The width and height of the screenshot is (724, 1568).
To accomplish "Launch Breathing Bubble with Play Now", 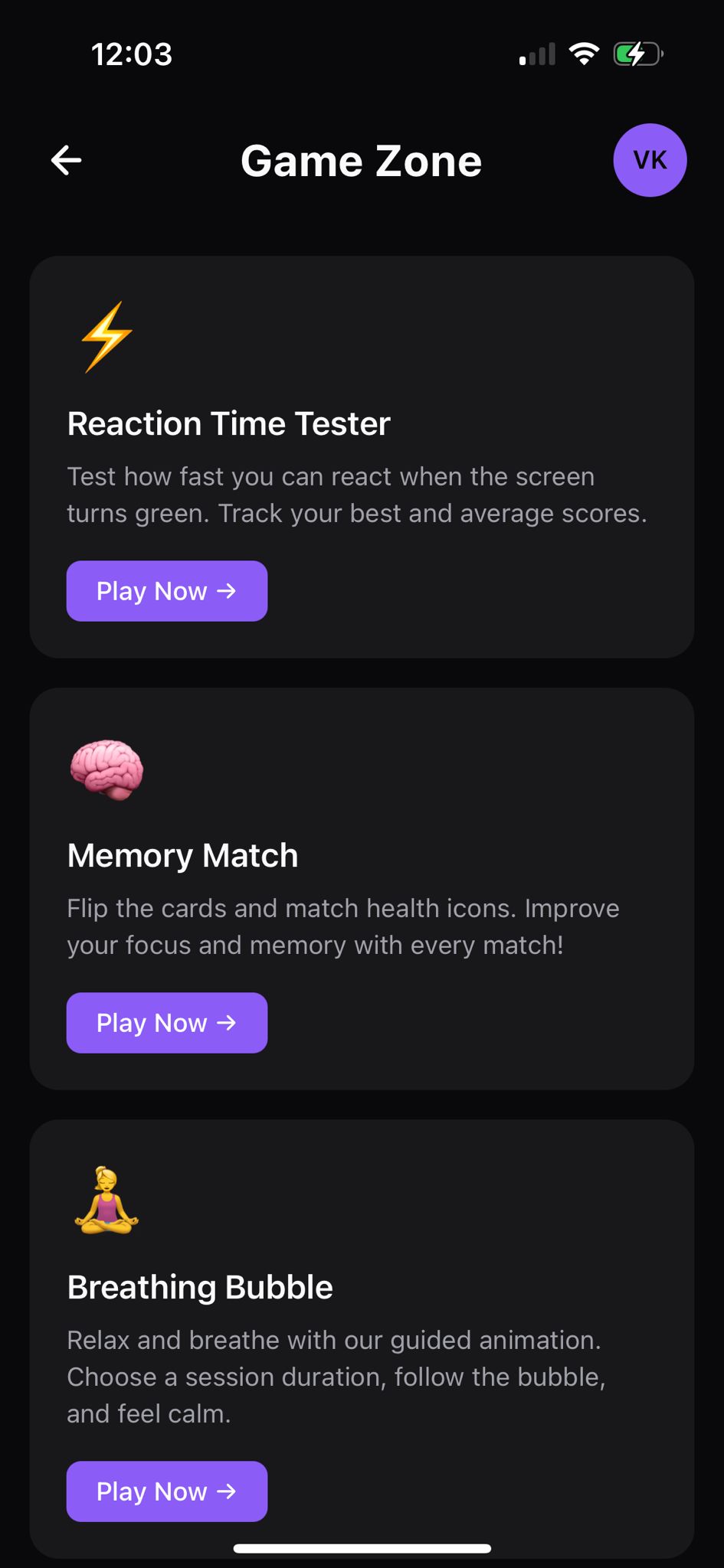I will (166, 1491).
